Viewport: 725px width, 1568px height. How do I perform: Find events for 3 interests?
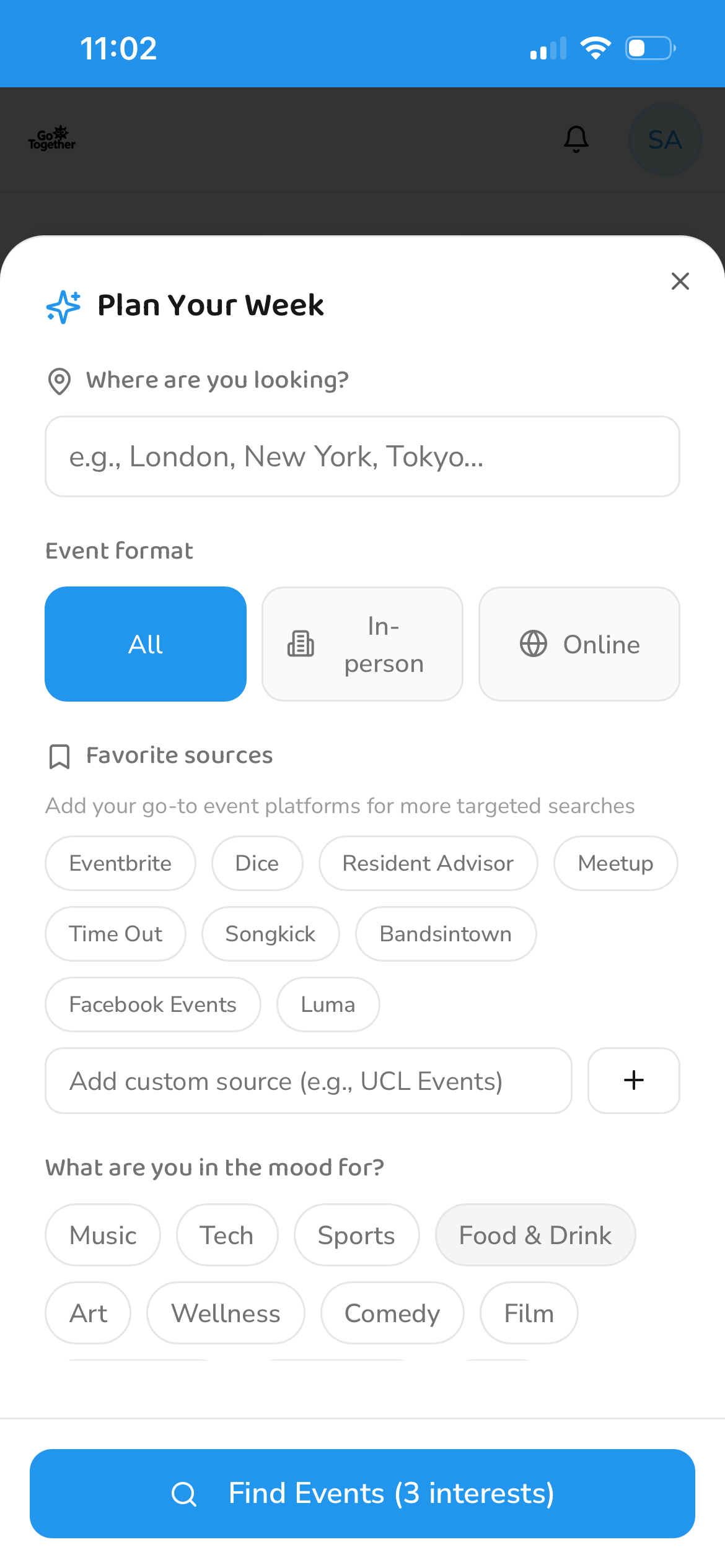(362, 1494)
